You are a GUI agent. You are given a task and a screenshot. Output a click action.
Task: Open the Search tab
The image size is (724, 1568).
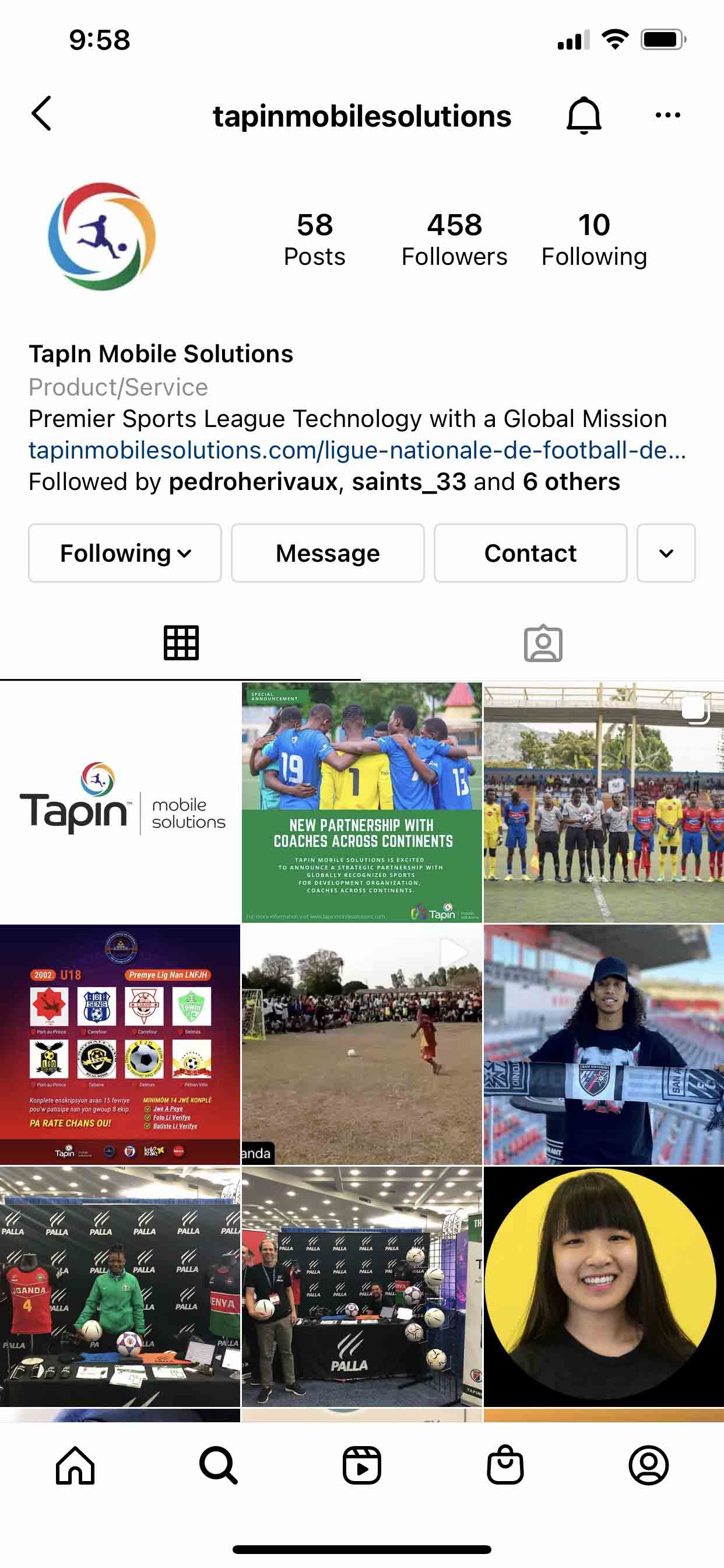[x=218, y=1465]
